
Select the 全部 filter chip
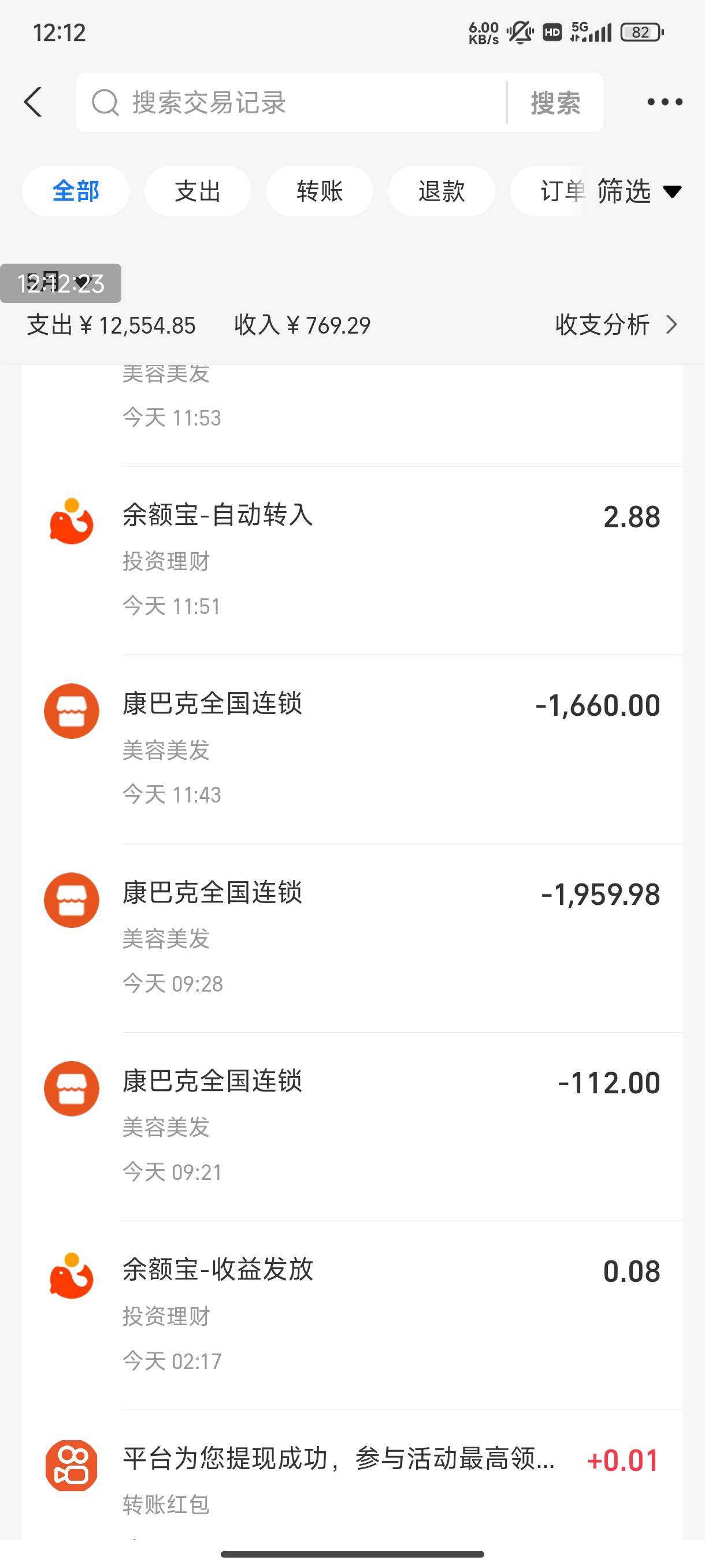(x=76, y=191)
